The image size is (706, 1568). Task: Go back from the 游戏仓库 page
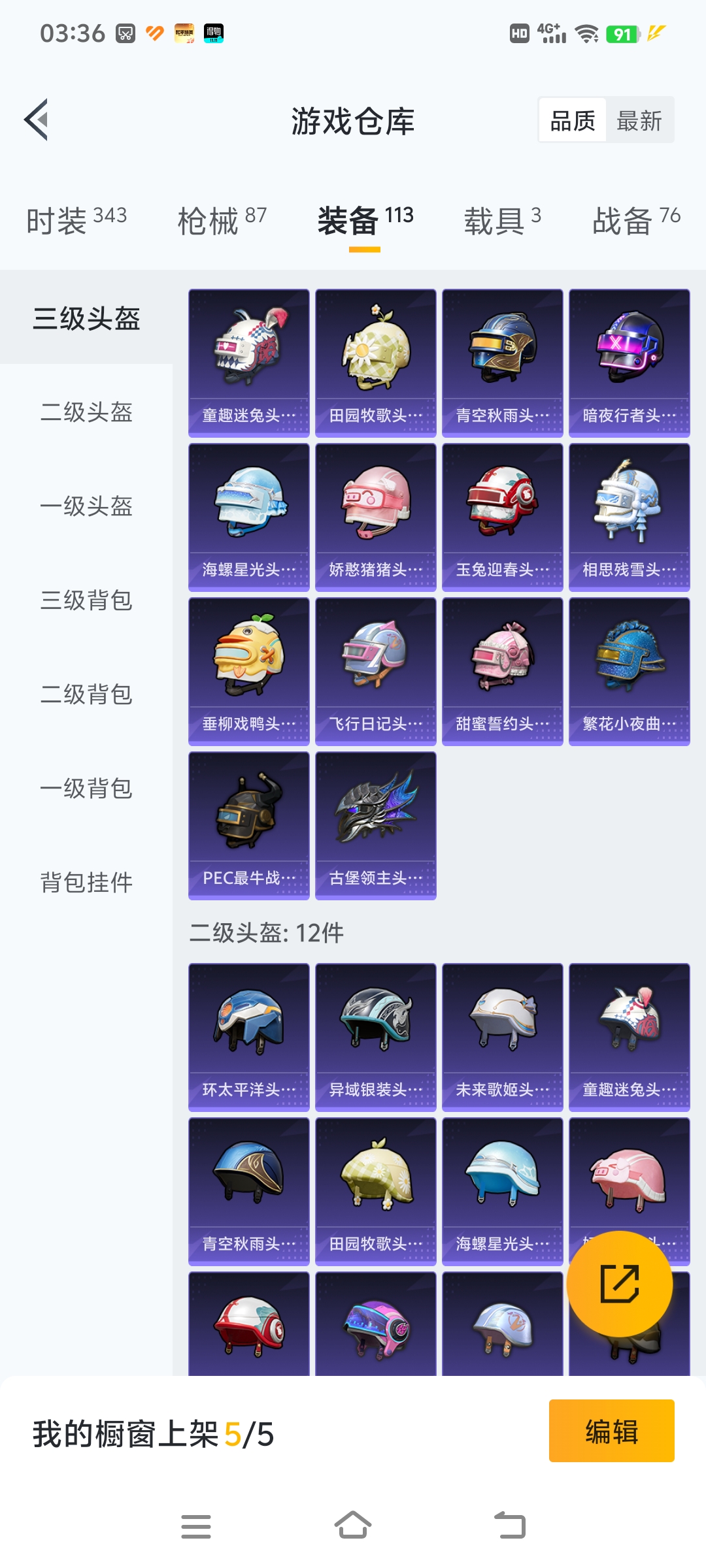coord(37,120)
